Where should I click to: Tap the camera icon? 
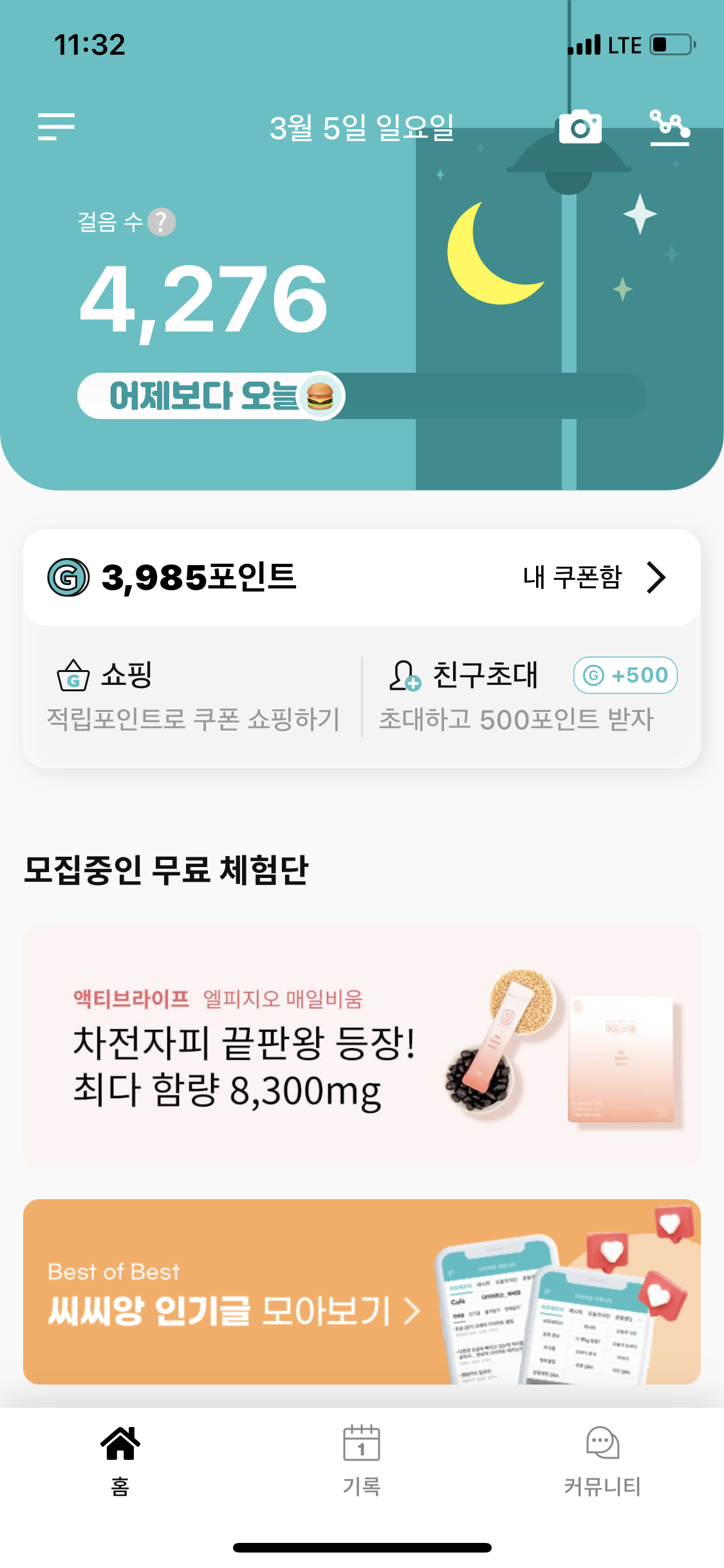[580, 127]
